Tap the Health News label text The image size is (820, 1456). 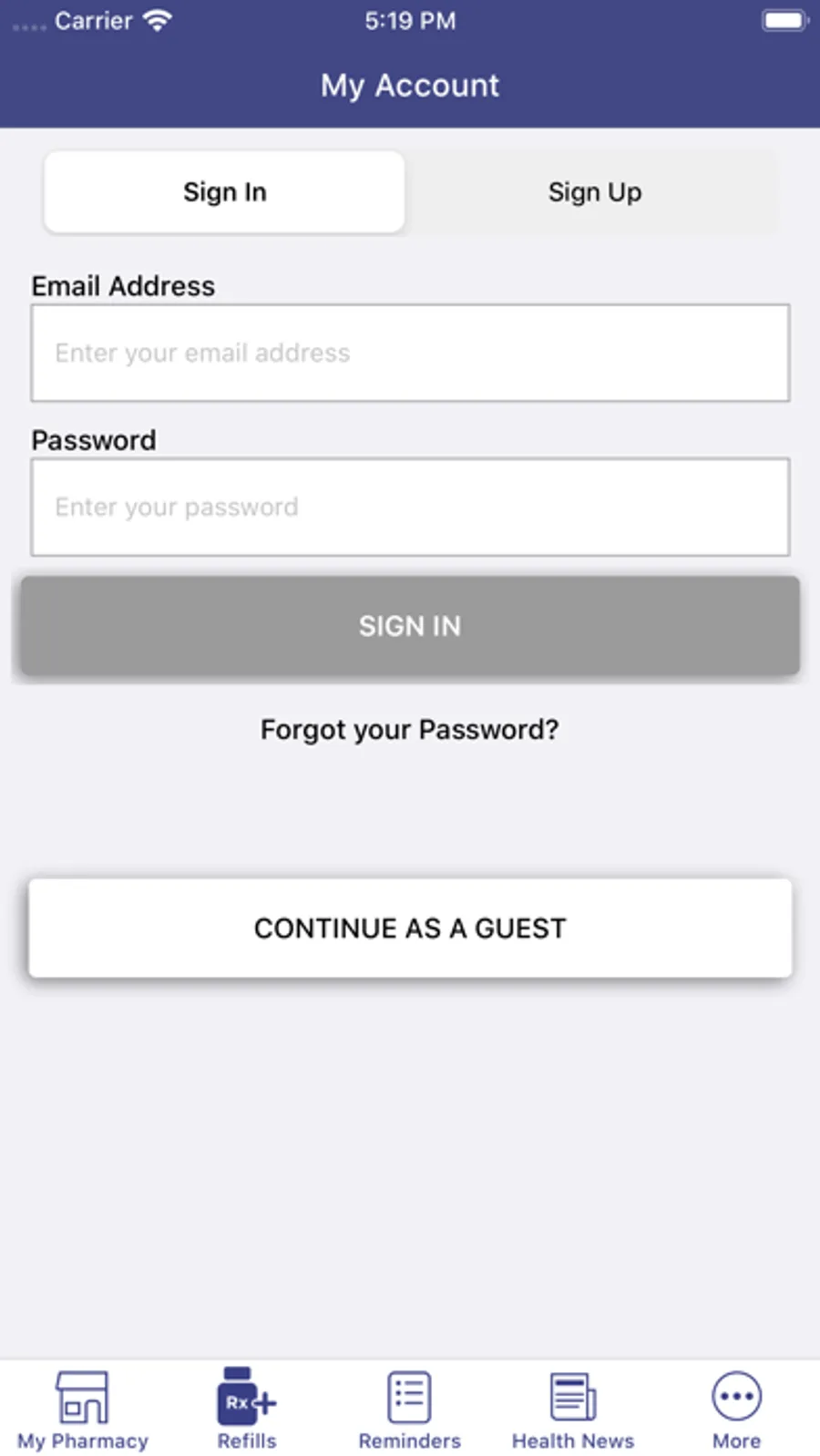[572, 1440]
